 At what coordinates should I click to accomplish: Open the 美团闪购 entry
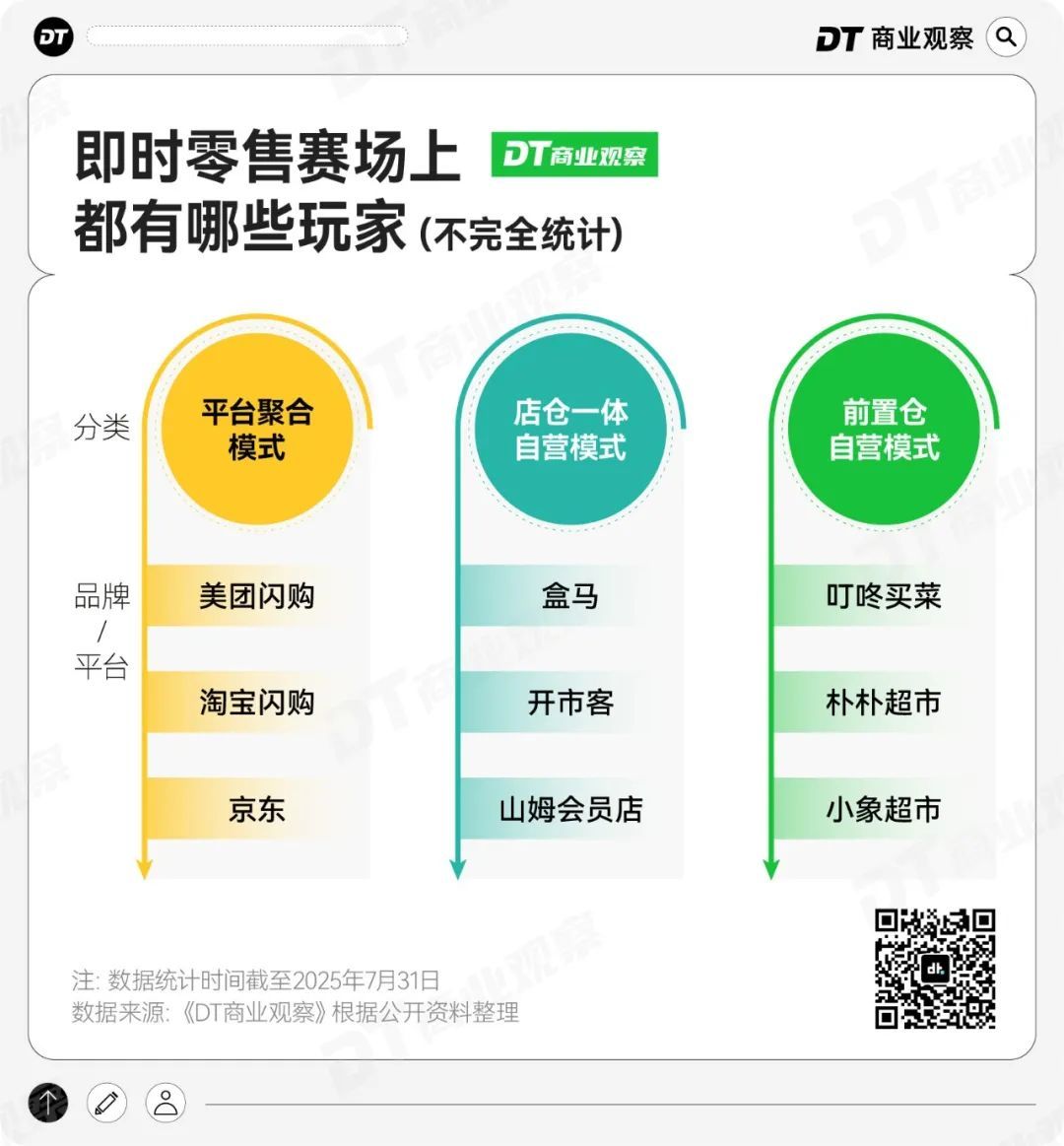(255, 598)
